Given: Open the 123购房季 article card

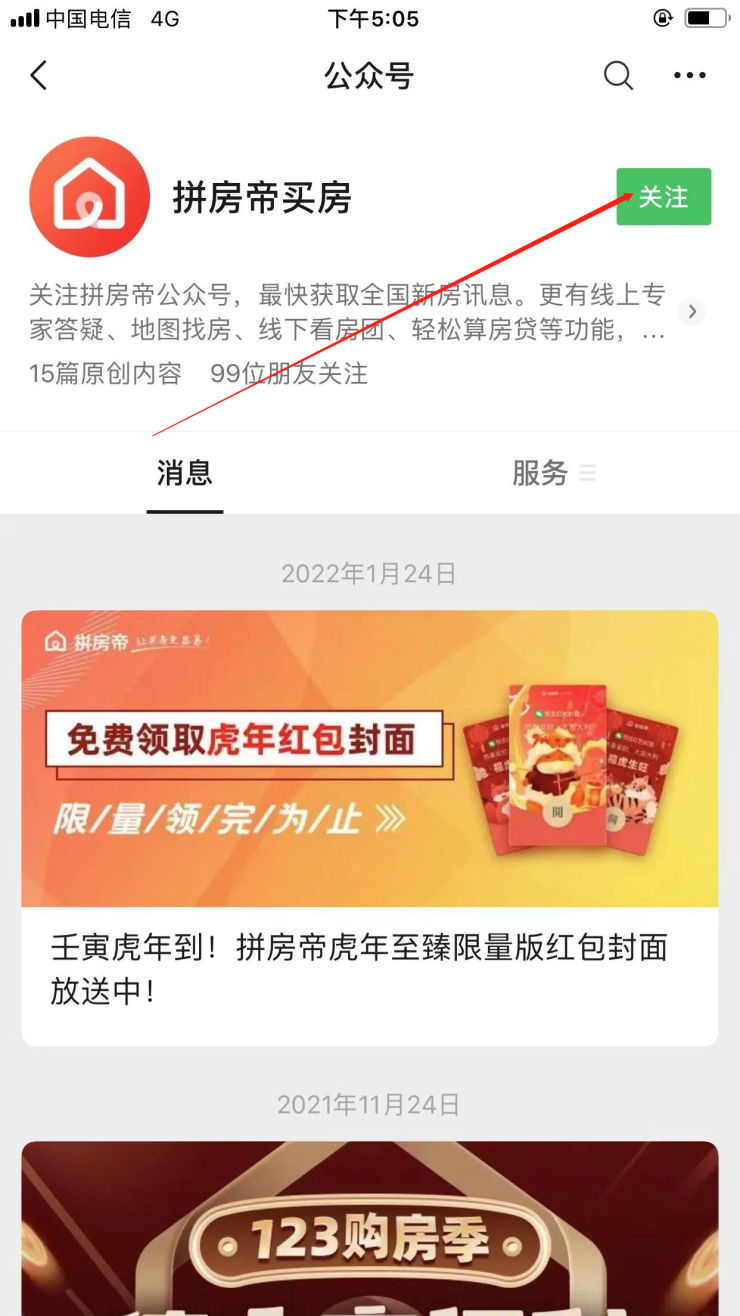Looking at the screenshot, I should [369, 1228].
